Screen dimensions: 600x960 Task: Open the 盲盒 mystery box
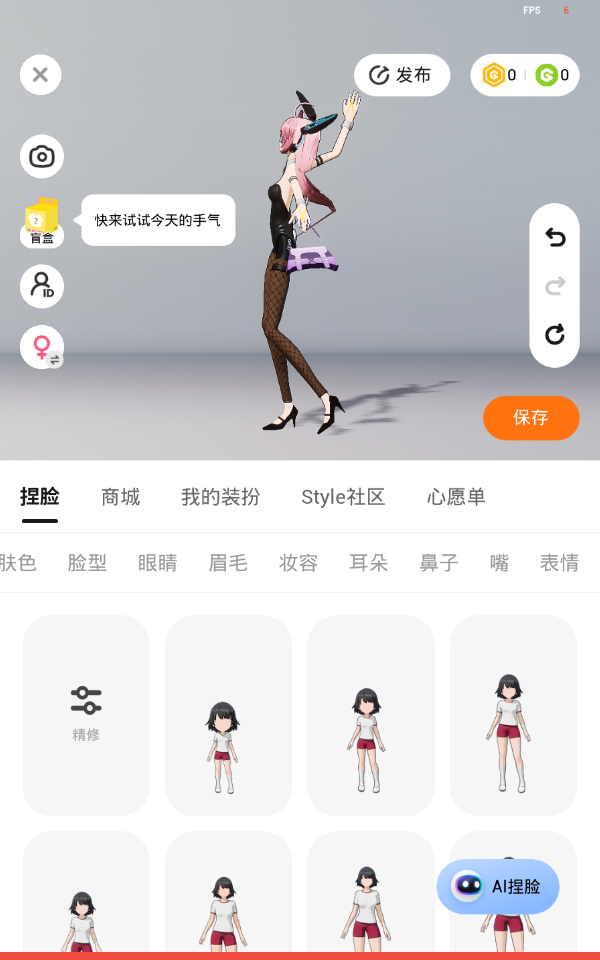[42, 222]
